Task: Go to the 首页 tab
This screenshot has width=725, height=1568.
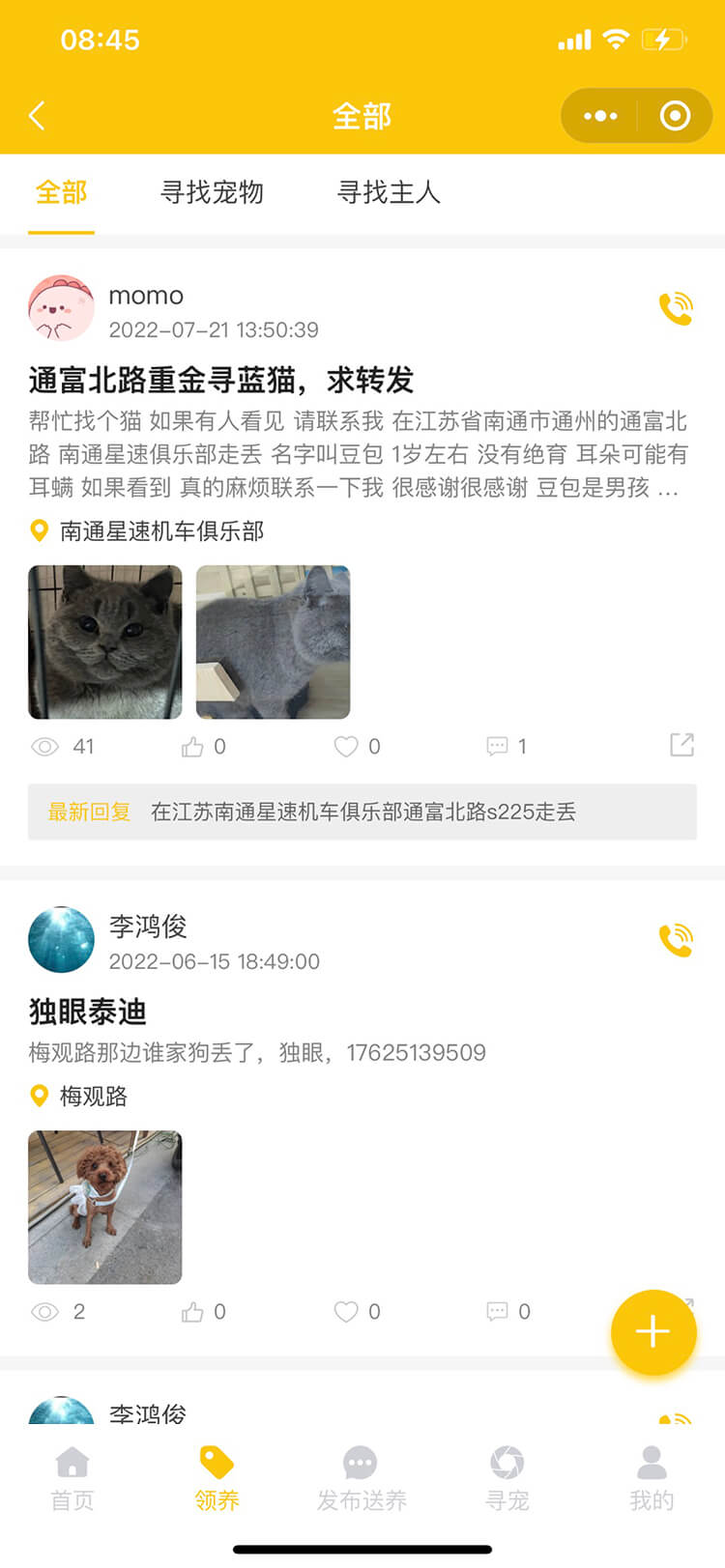Action: coord(72,1478)
